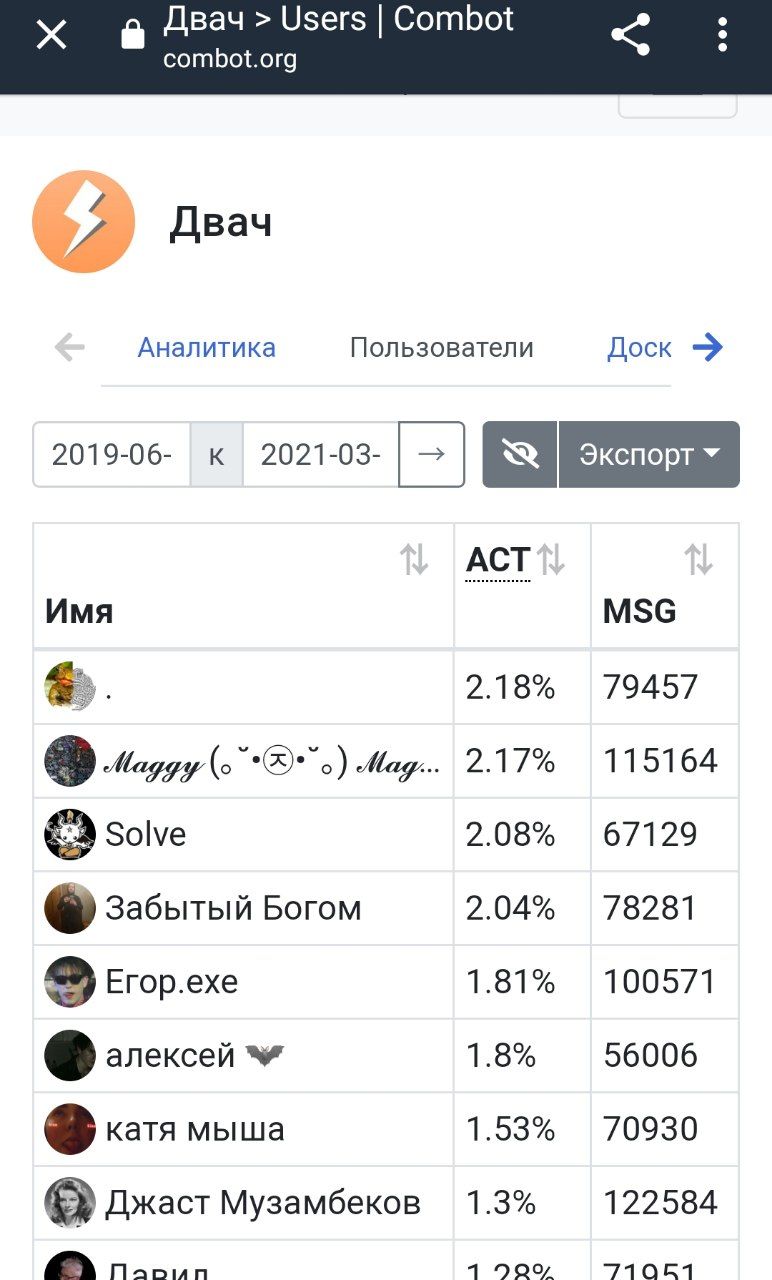Viewport: 772px width, 1280px height.
Task: Share this Combot page
Action: click(x=630, y=36)
